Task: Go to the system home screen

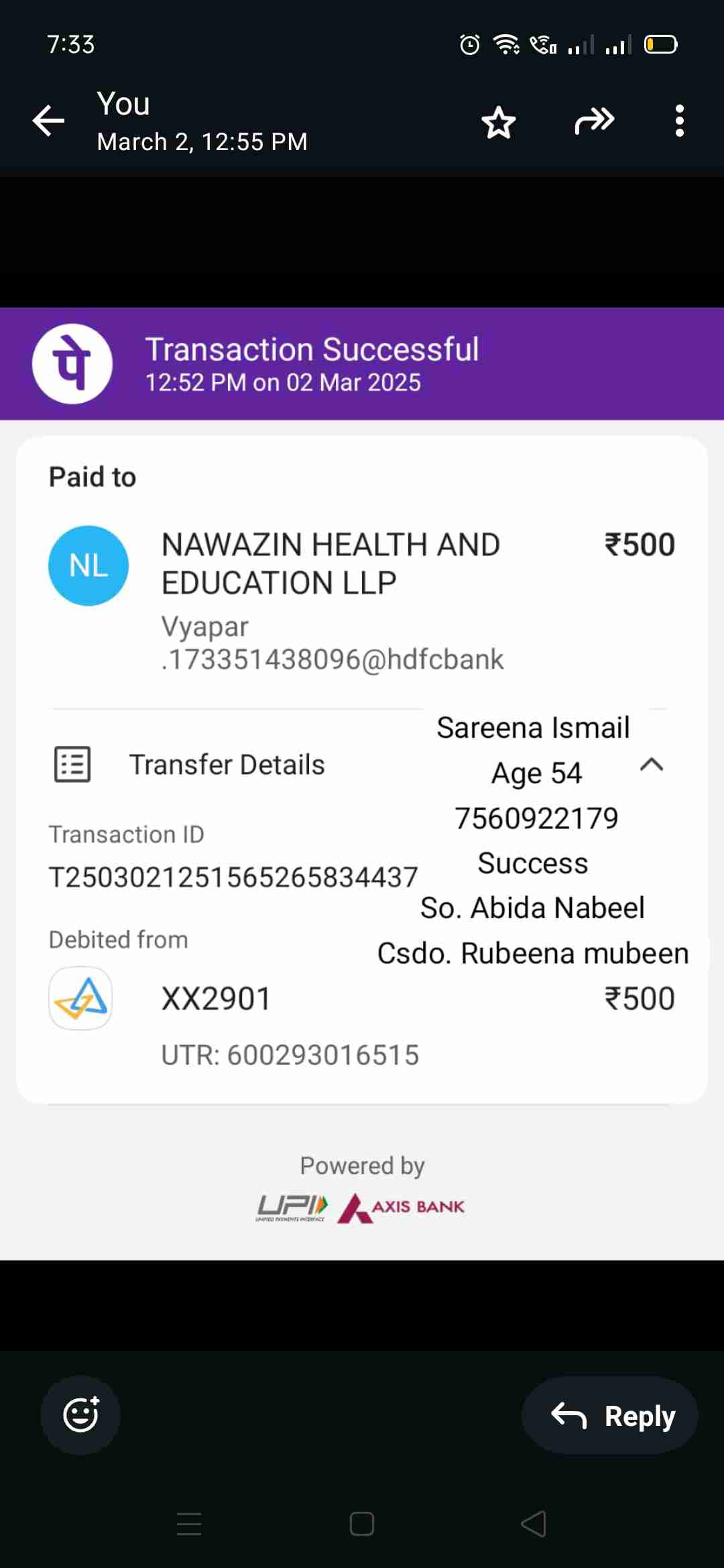Action: [362, 1524]
